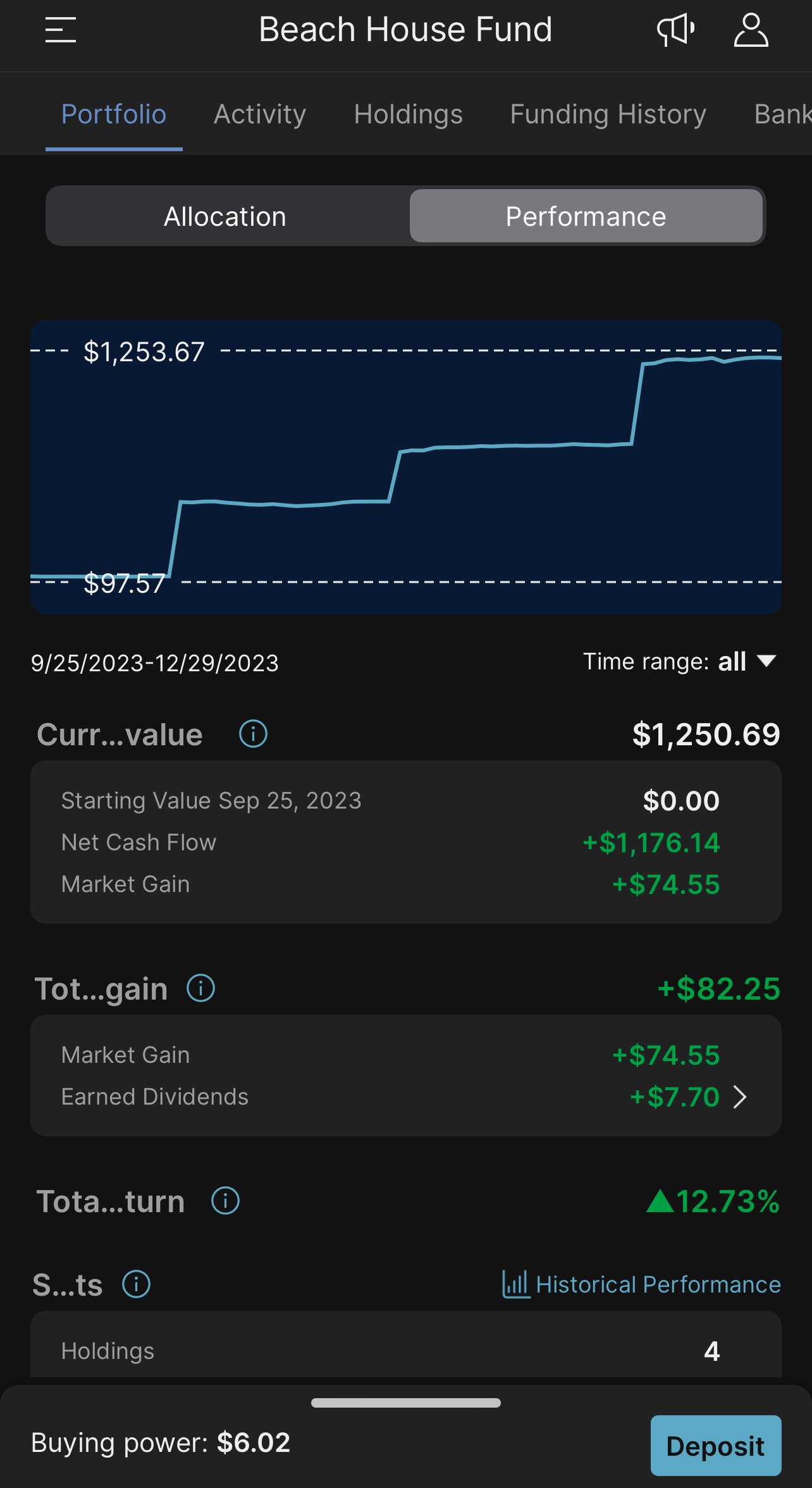Switch to the Activity tab

click(x=259, y=115)
